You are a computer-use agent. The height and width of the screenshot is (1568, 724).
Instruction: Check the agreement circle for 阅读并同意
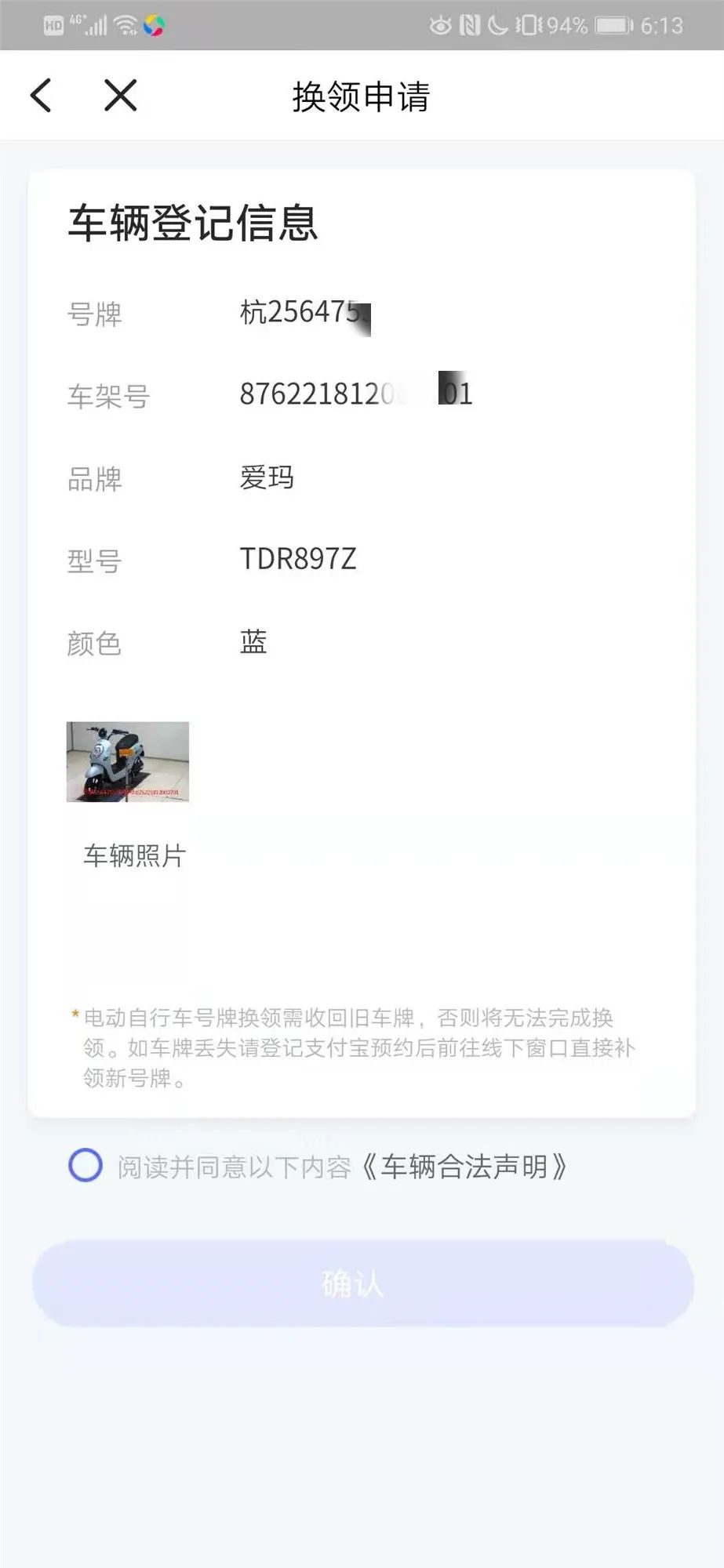pos(85,1165)
